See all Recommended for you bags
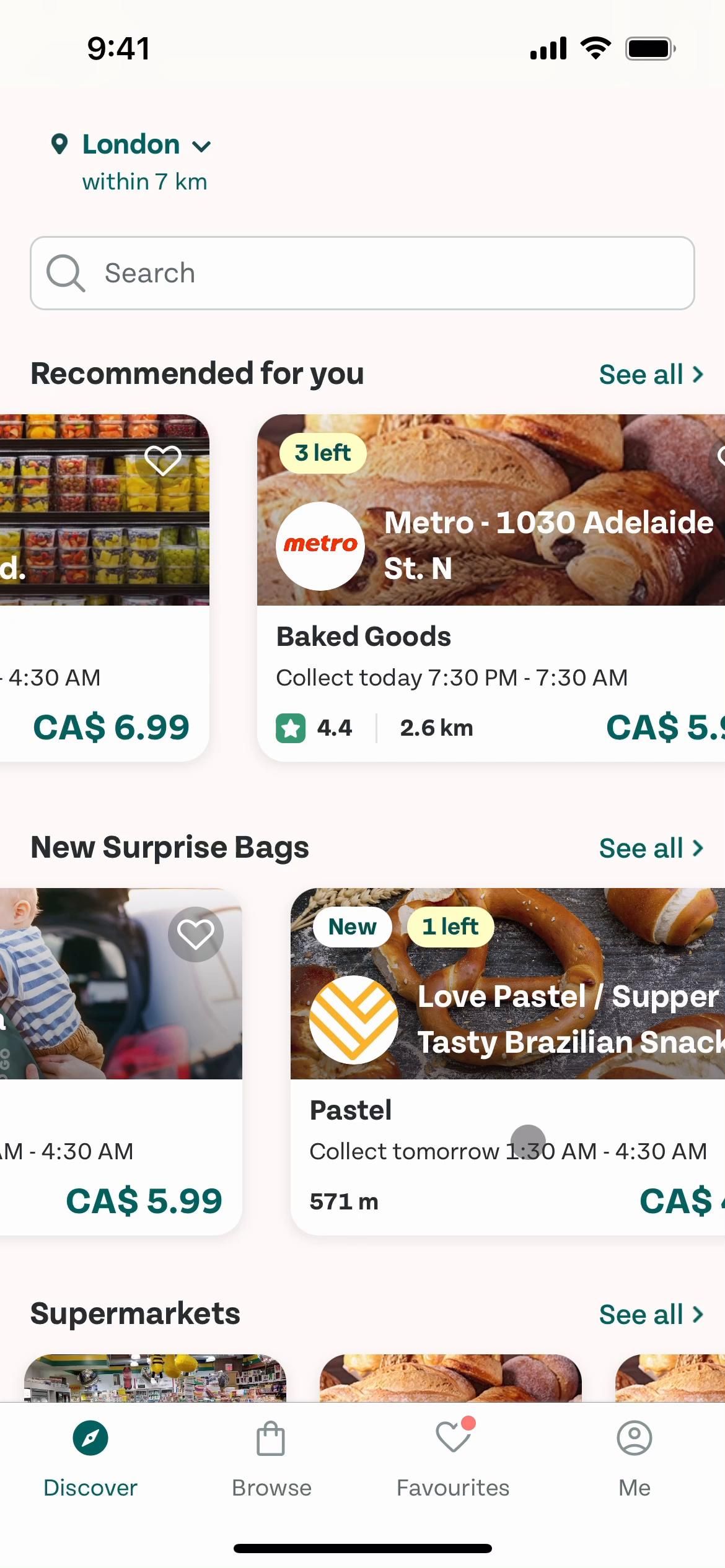This screenshot has width=725, height=1568. pos(651,375)
